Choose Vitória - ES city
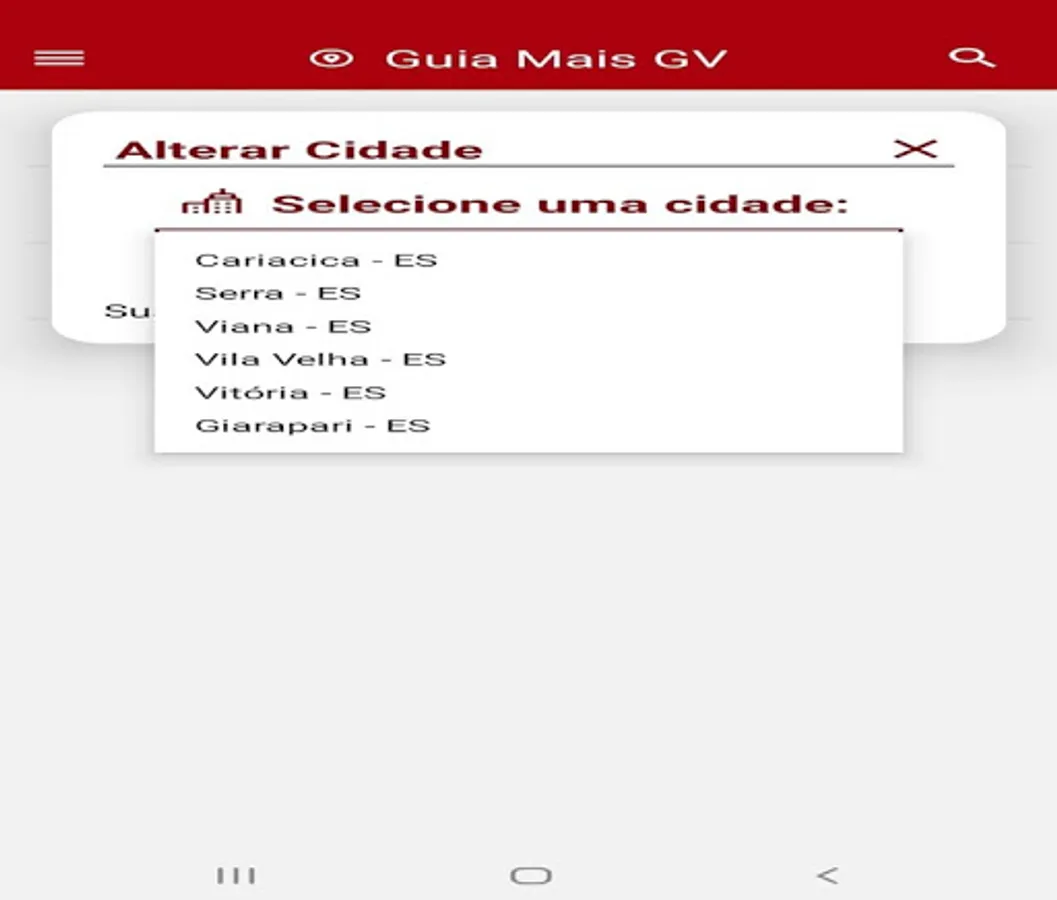Image resolution: width=1057 pixels, height=900 pixels. coord(528,392)
